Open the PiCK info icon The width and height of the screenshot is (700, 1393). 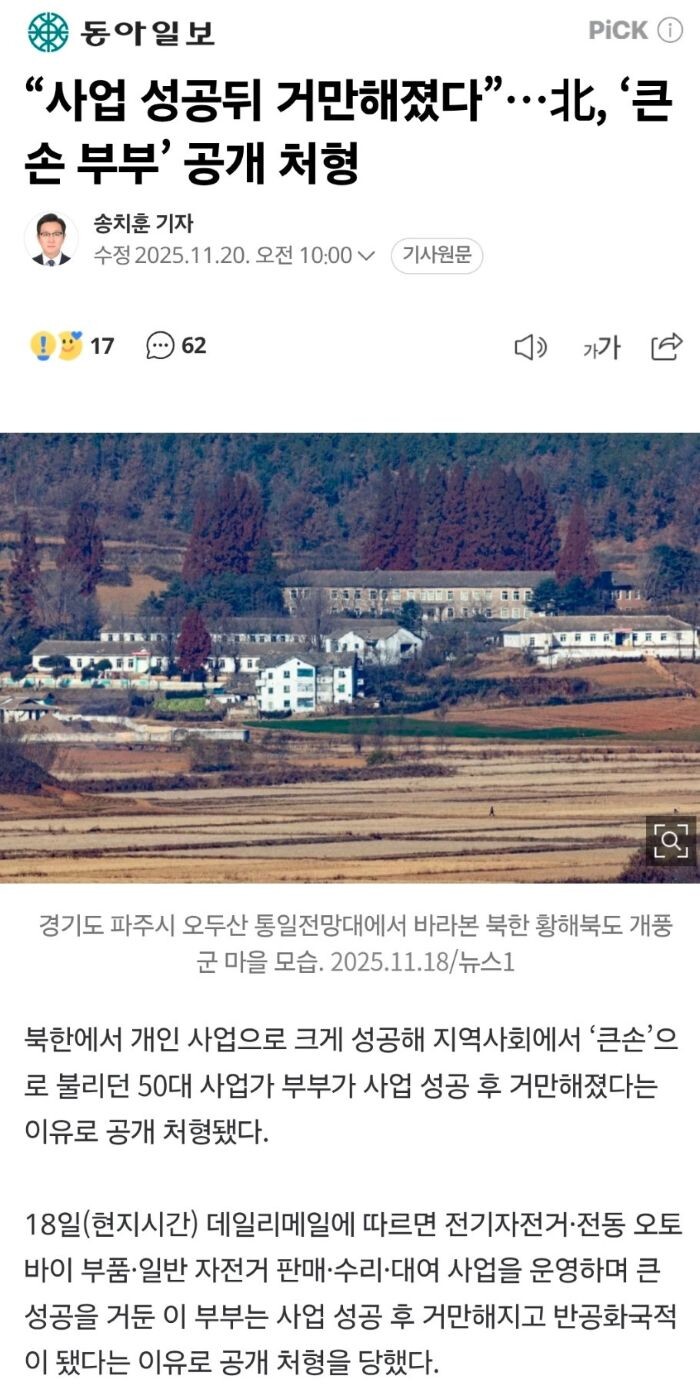[x=669, y=30]
